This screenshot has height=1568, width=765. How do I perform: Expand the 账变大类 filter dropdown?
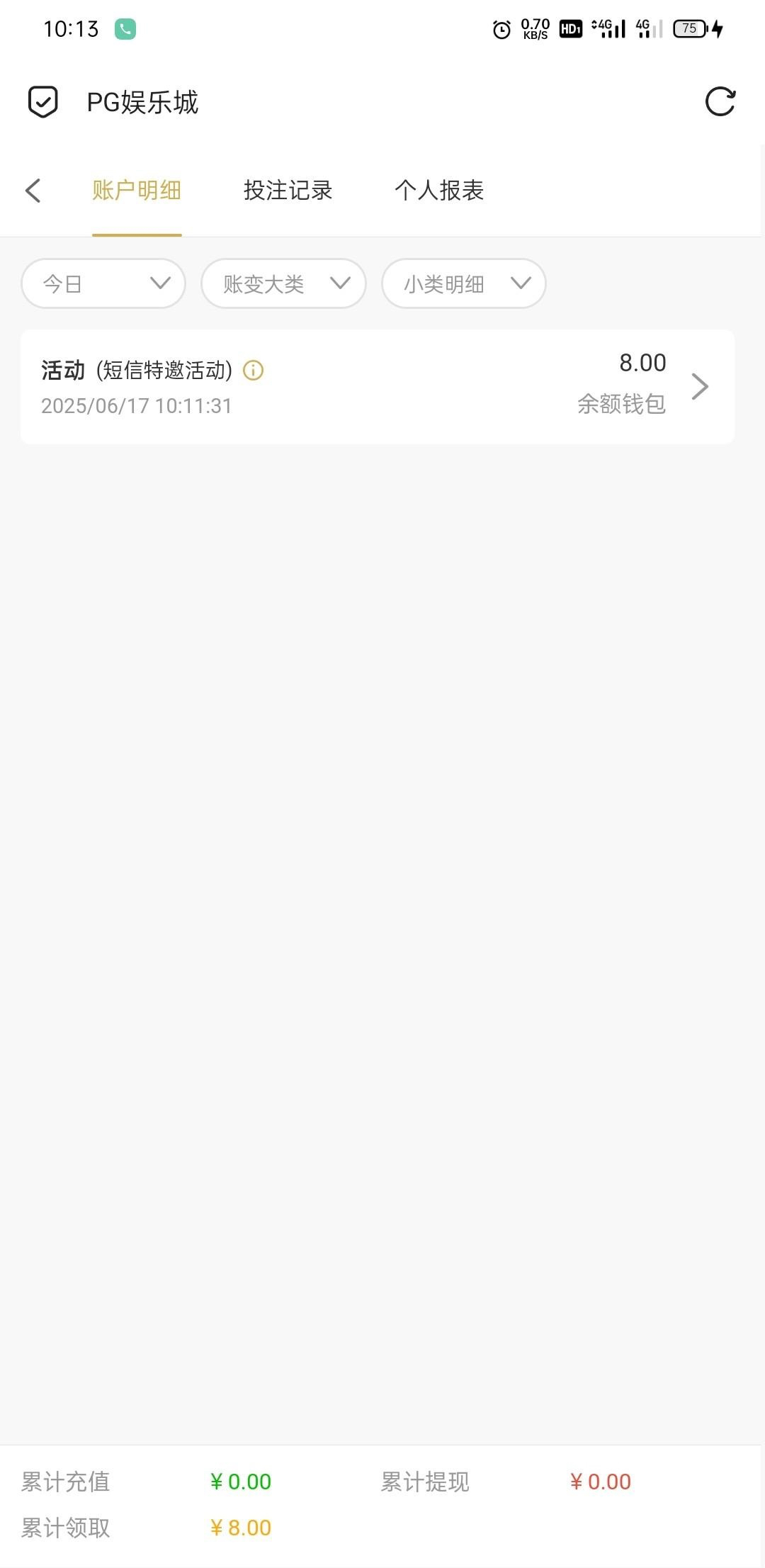[x=283, y=283]
